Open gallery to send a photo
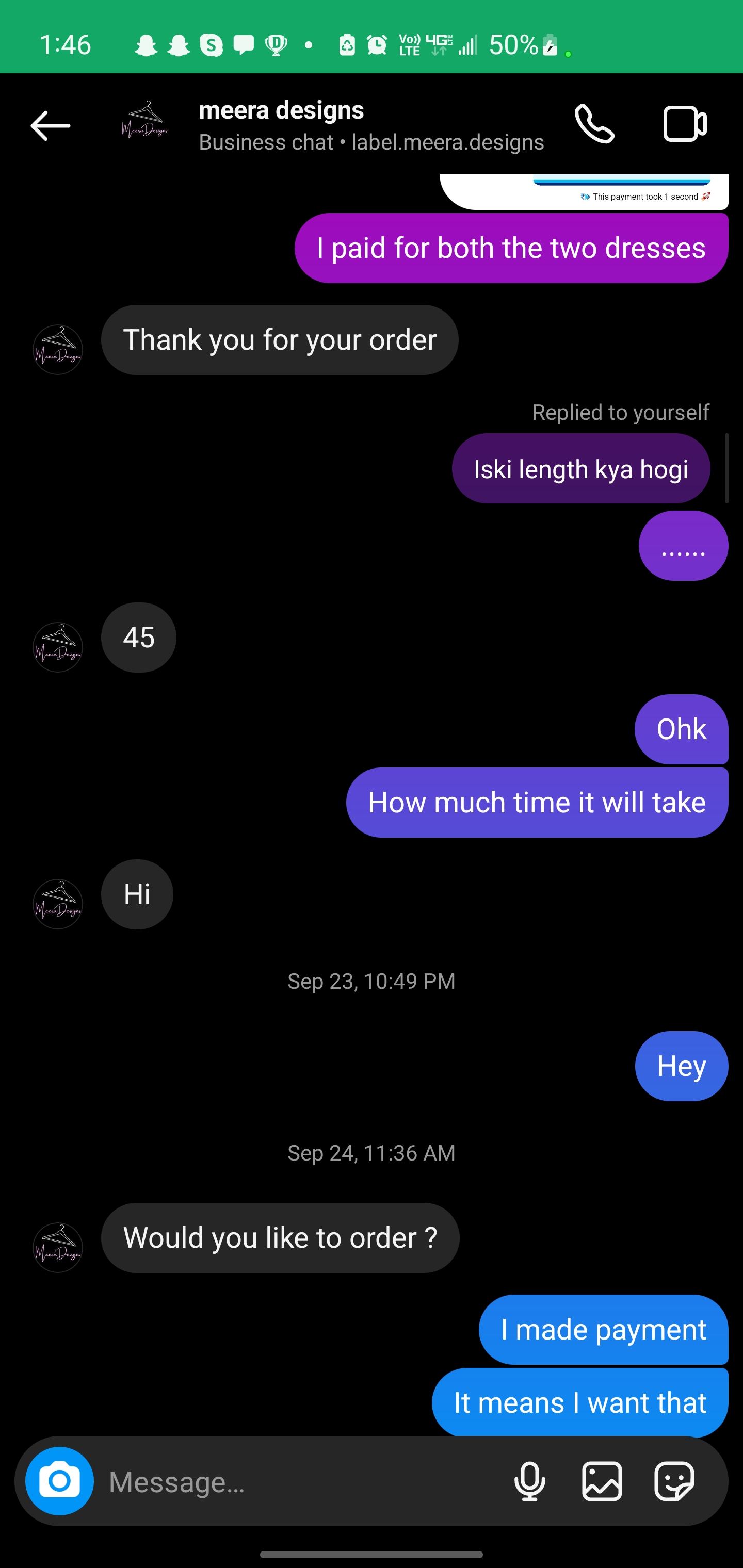 pyautogui.click(x=602, y=1481)
